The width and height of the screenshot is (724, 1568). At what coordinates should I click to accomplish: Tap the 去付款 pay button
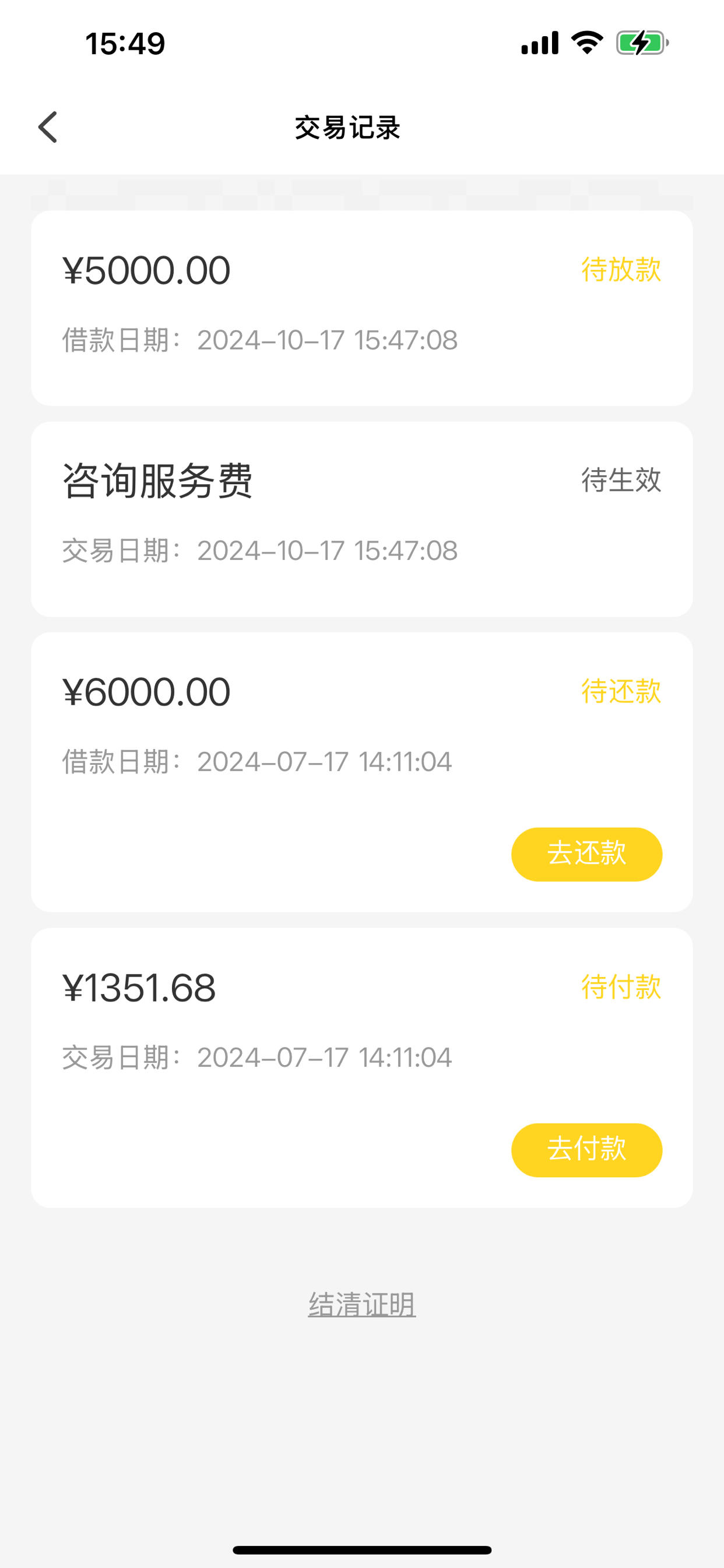586,1150
